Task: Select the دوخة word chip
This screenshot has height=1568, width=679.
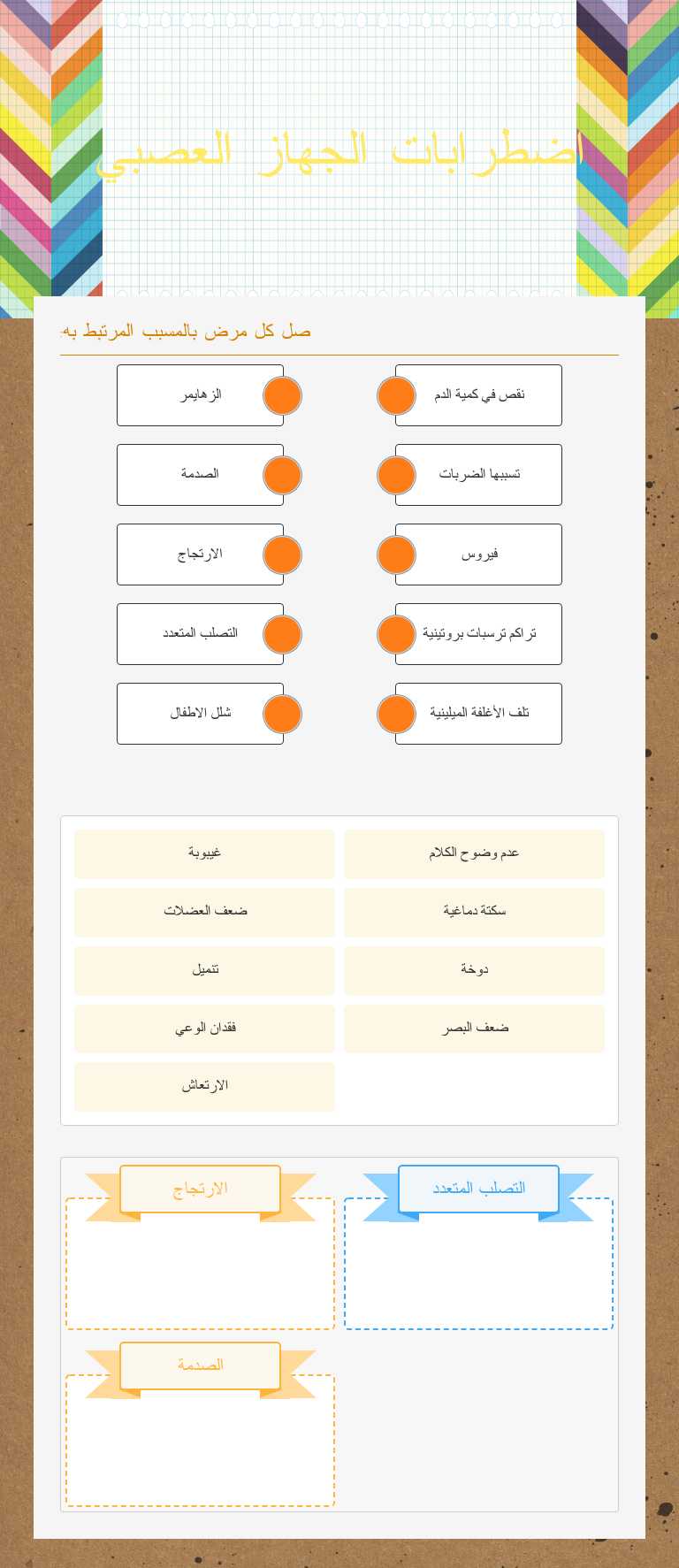Action: pyautogui.click(x=474, y=970)
